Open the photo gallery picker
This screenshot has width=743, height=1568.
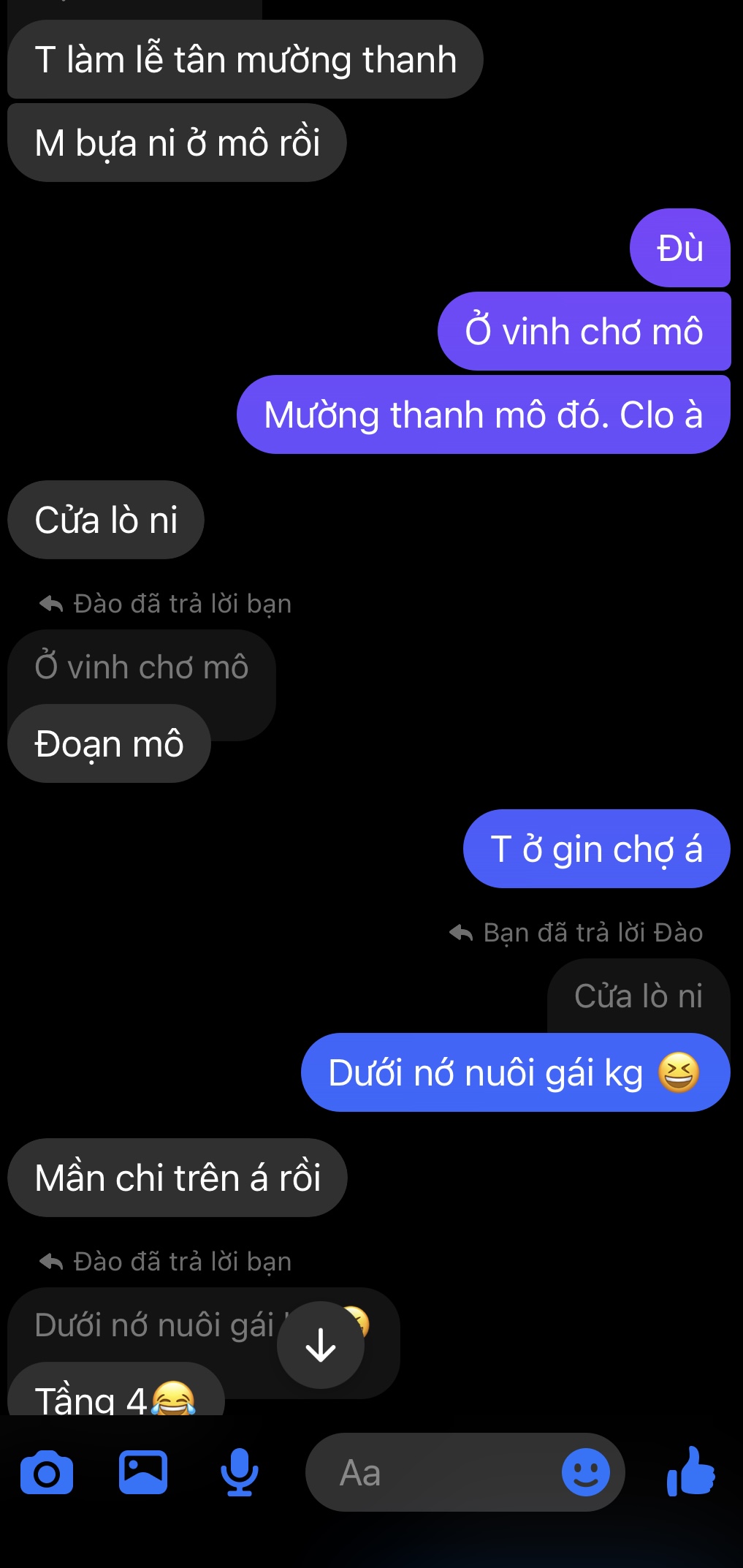pos(143,1472)
